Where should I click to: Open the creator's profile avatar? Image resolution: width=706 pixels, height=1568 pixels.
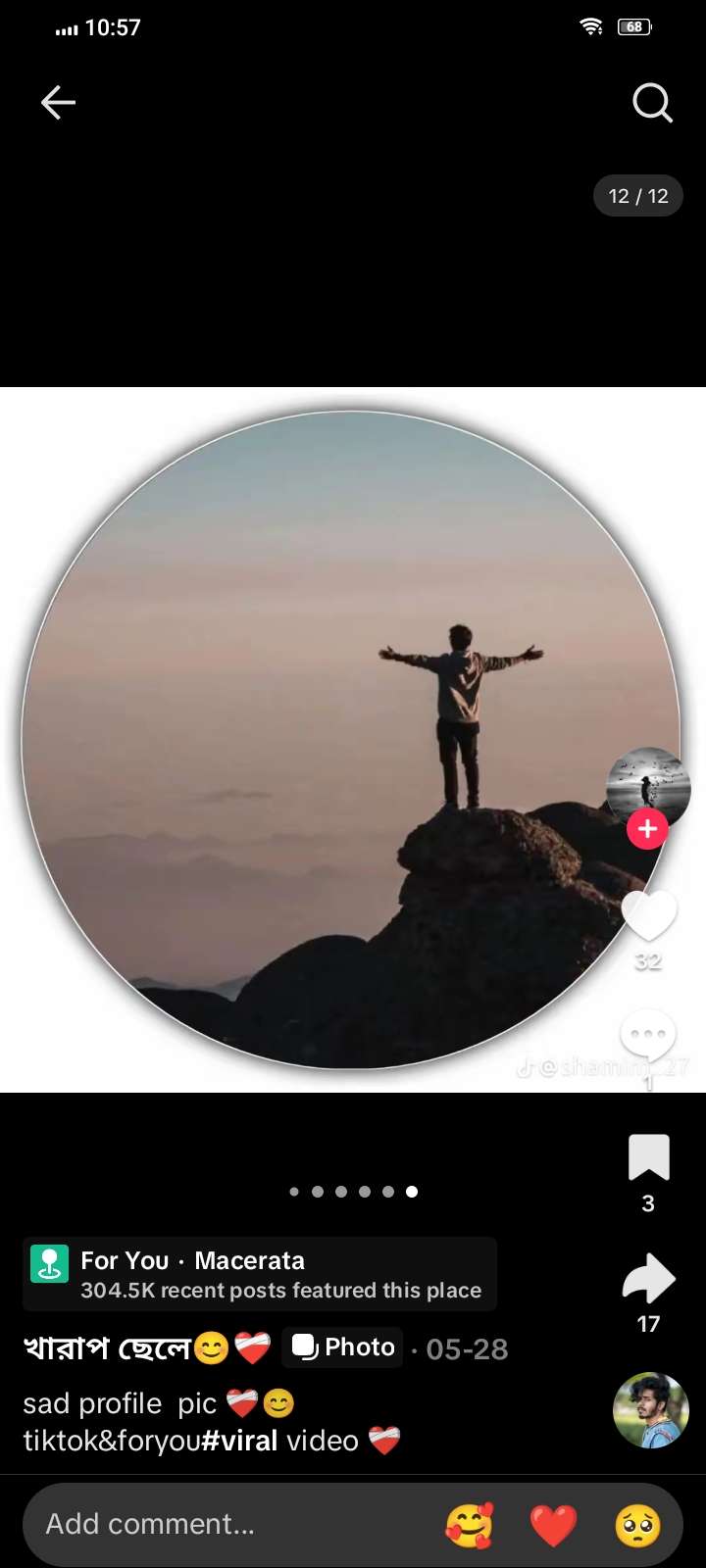[x=648, y=784]
